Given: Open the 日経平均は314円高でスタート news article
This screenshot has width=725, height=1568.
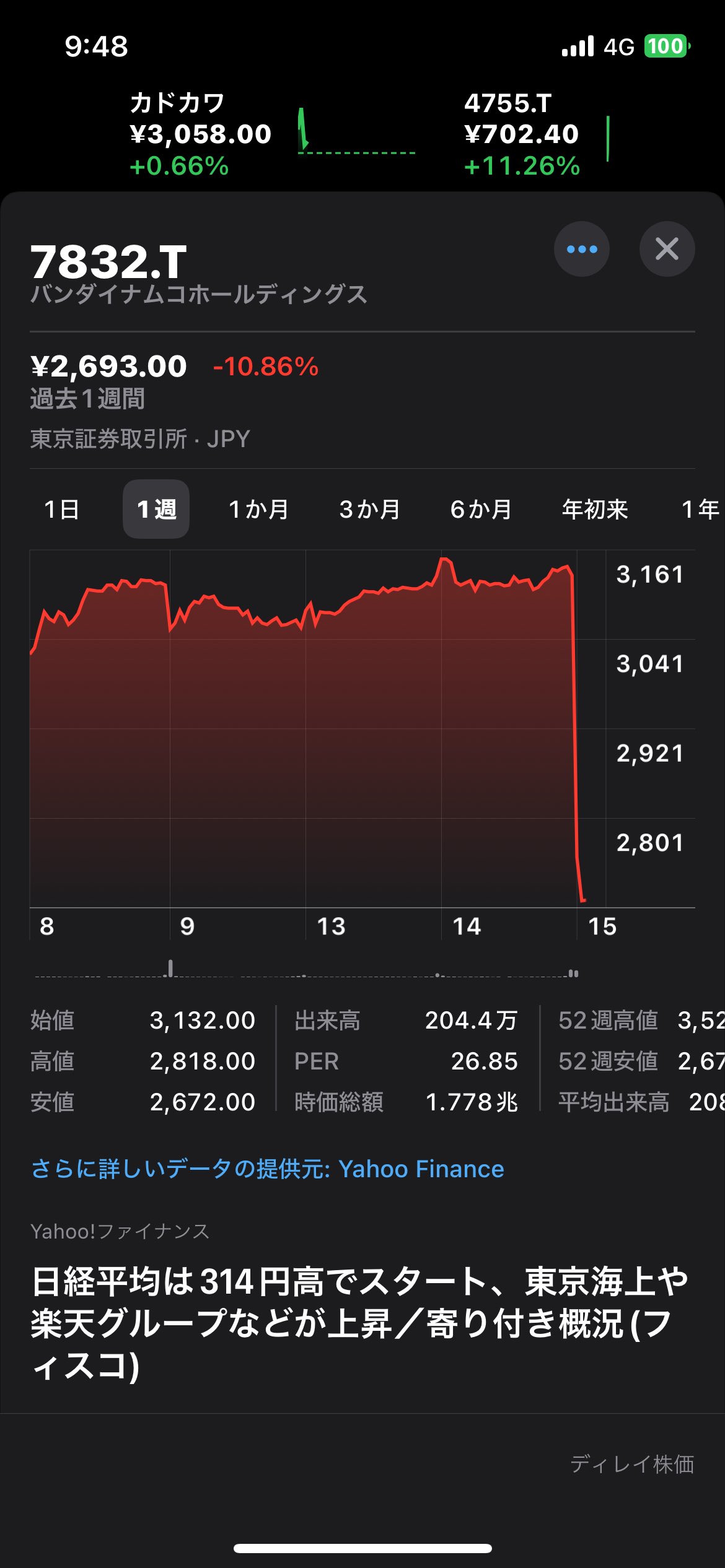Looking at the screenshot, I should click(x=359, y=1323).
